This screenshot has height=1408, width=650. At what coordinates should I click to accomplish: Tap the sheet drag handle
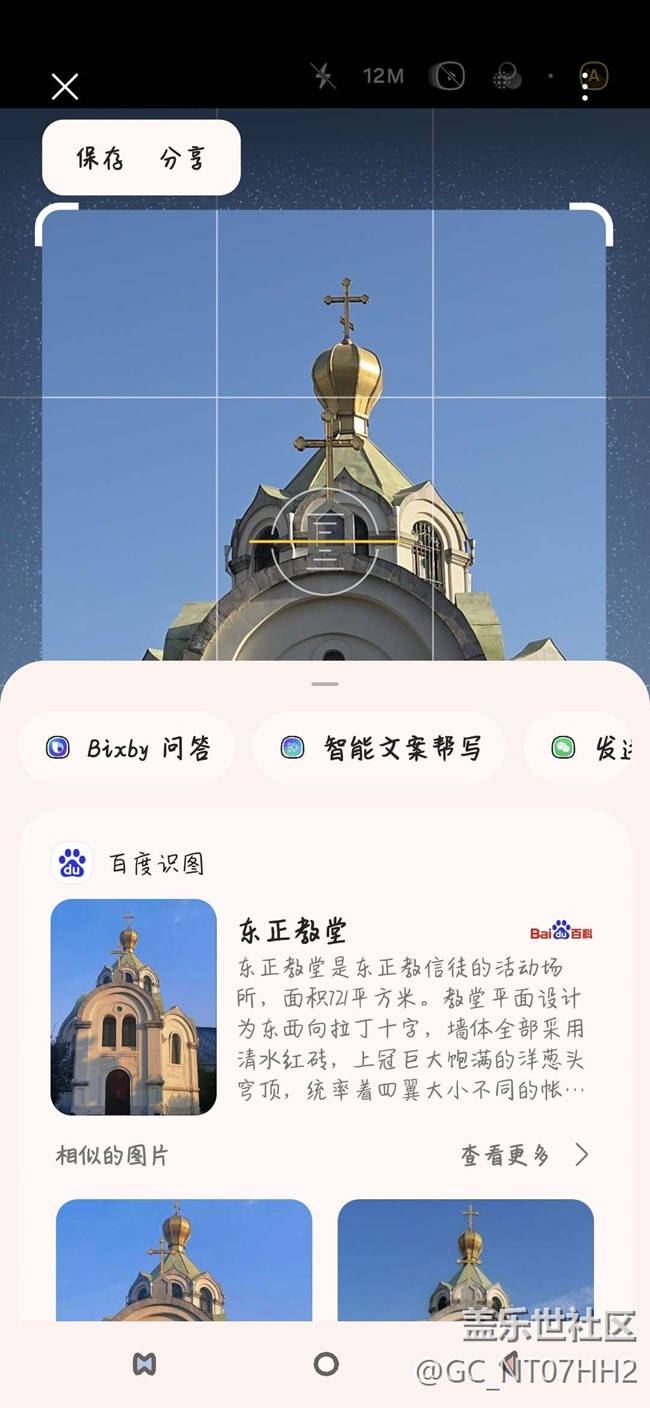pyautogui.click(x=325, y=684)
